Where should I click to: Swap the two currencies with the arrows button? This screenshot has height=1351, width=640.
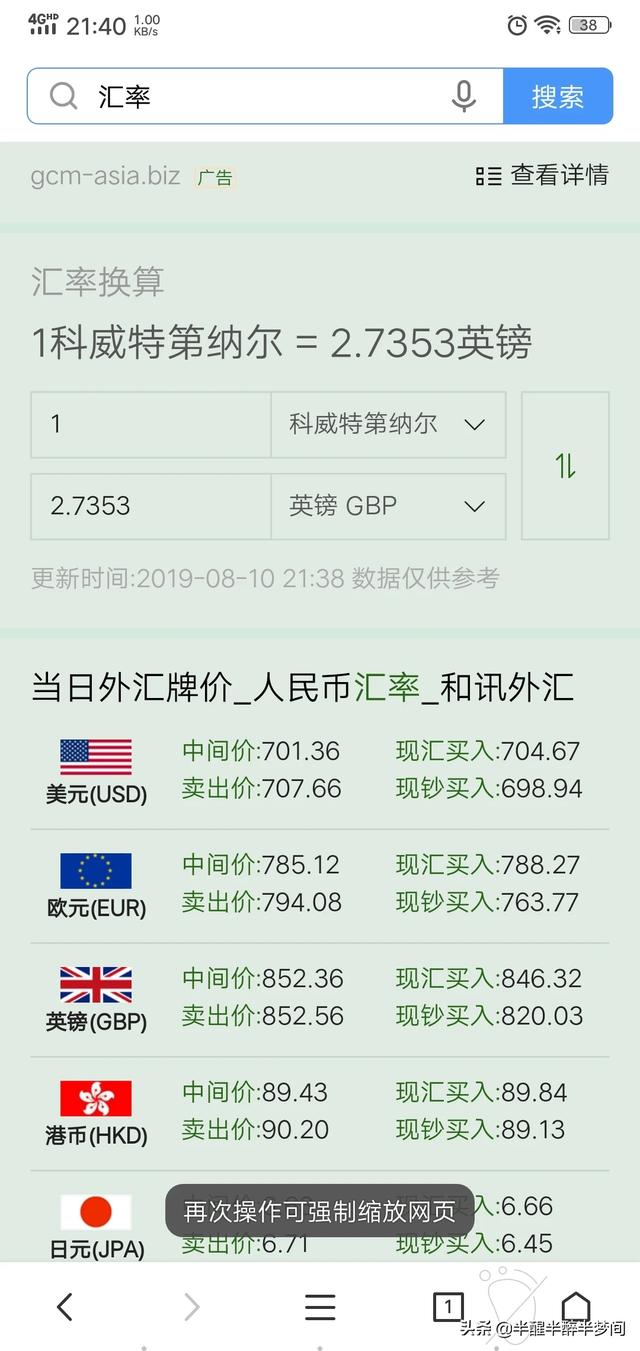566,465
